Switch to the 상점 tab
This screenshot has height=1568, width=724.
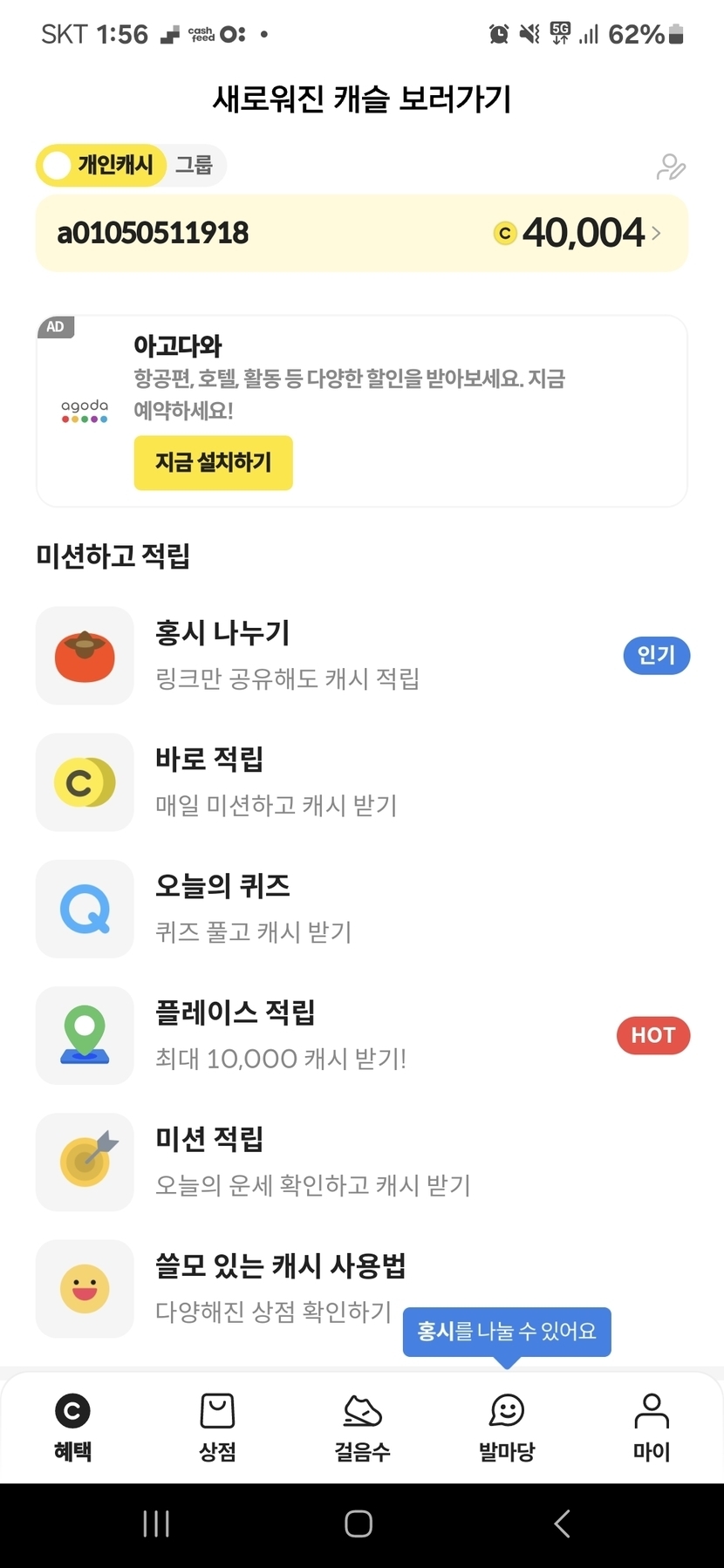[x=217, y=1428]
